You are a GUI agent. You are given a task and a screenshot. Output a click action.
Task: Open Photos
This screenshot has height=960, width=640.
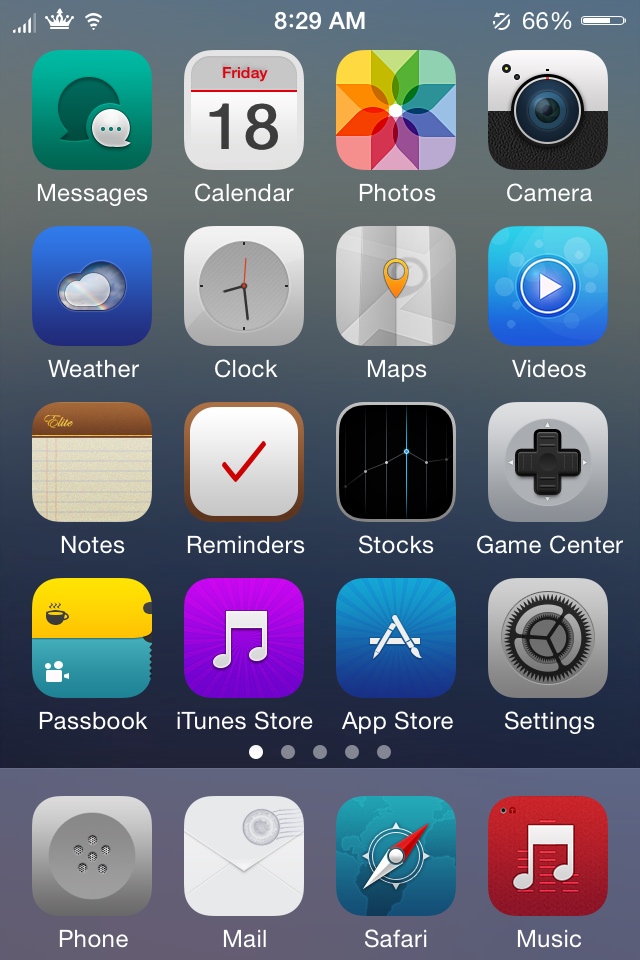tap(396, 110)
